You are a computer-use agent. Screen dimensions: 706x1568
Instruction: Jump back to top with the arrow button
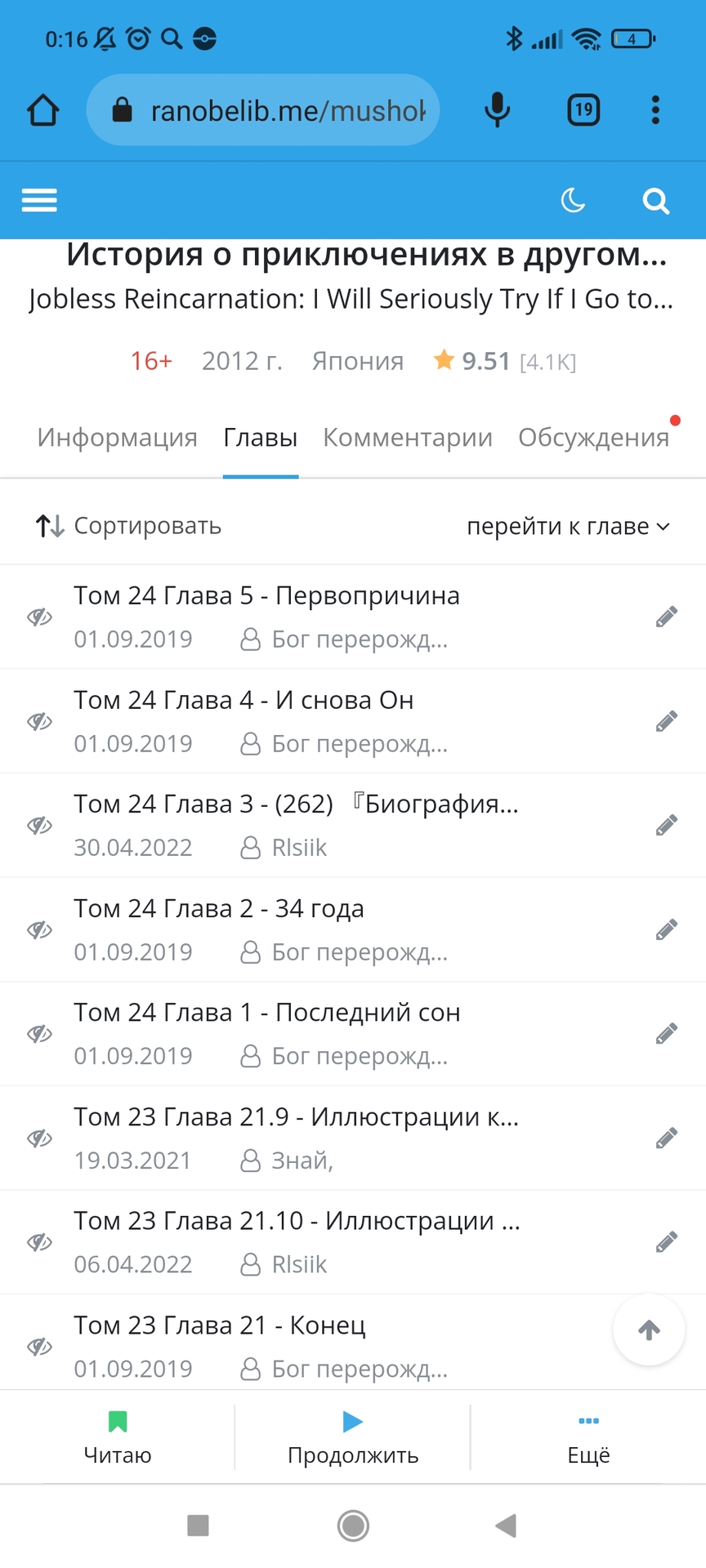(x=649, y=1330)
